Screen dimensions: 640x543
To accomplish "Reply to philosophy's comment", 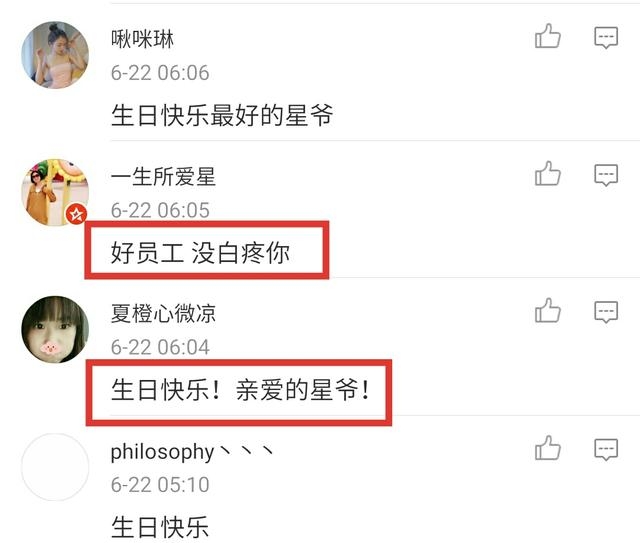I will 606,447.
